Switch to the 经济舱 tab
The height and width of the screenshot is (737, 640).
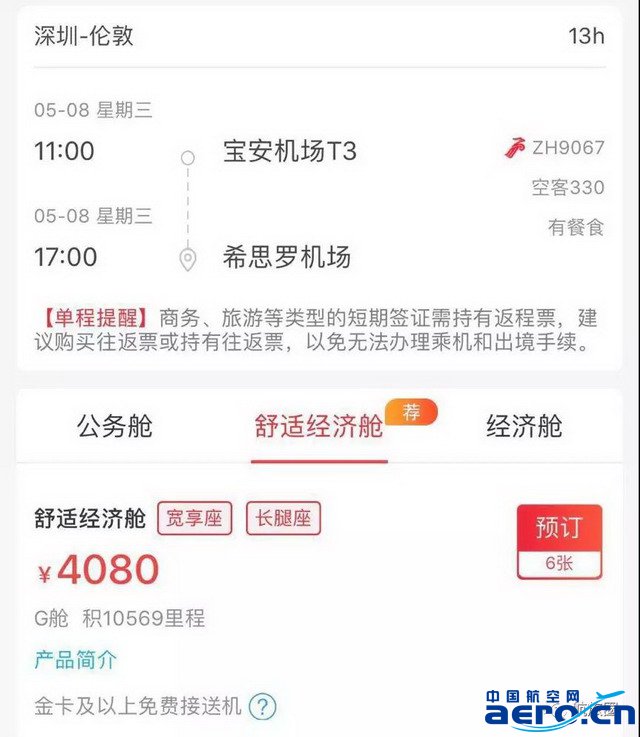524,427
